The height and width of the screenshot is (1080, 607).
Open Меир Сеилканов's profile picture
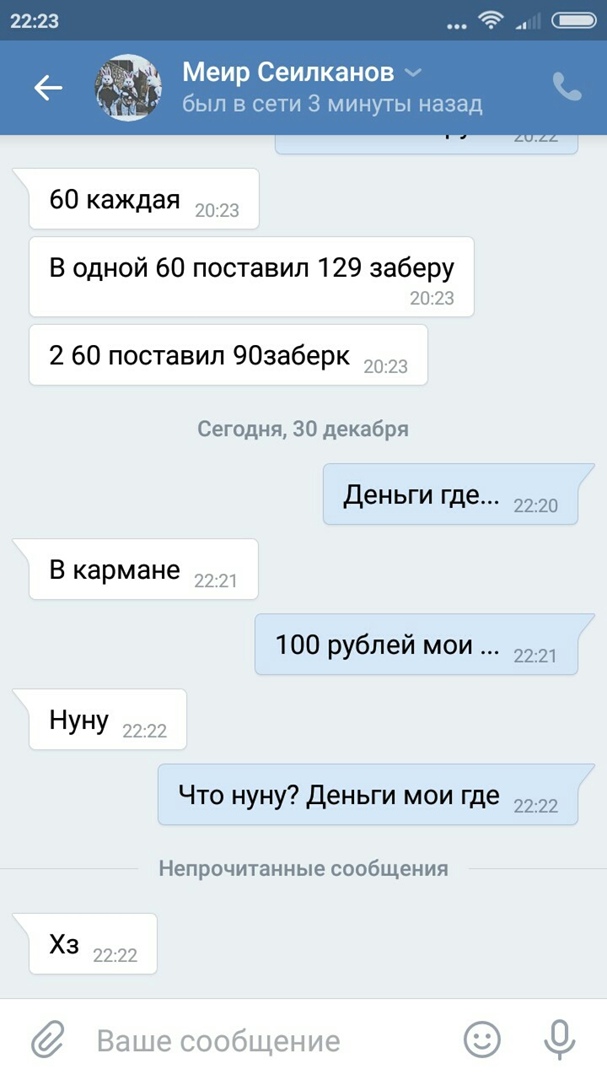point(128,88)
